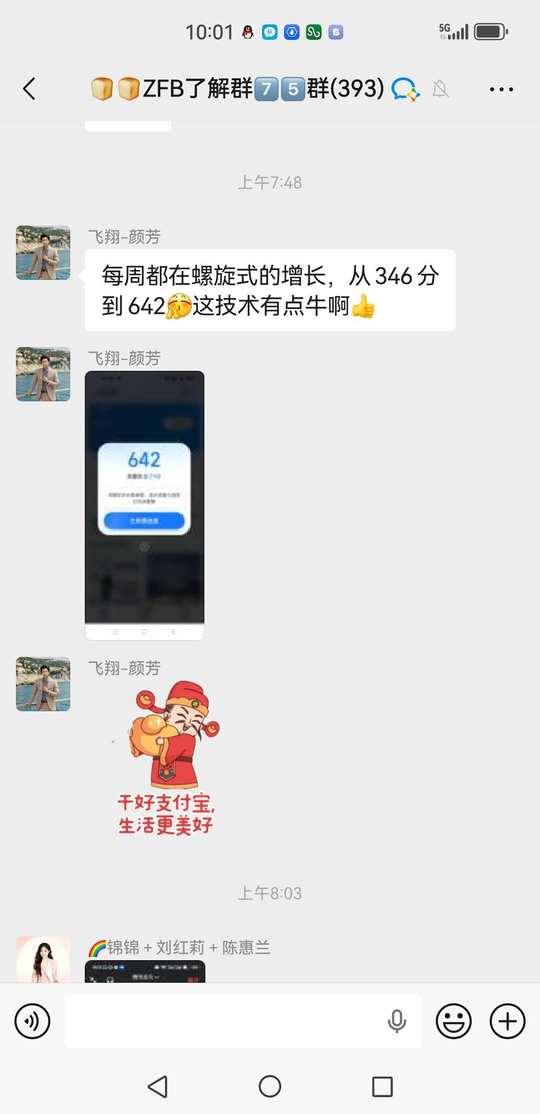Open the group chat overflow menu

(502, 90)
